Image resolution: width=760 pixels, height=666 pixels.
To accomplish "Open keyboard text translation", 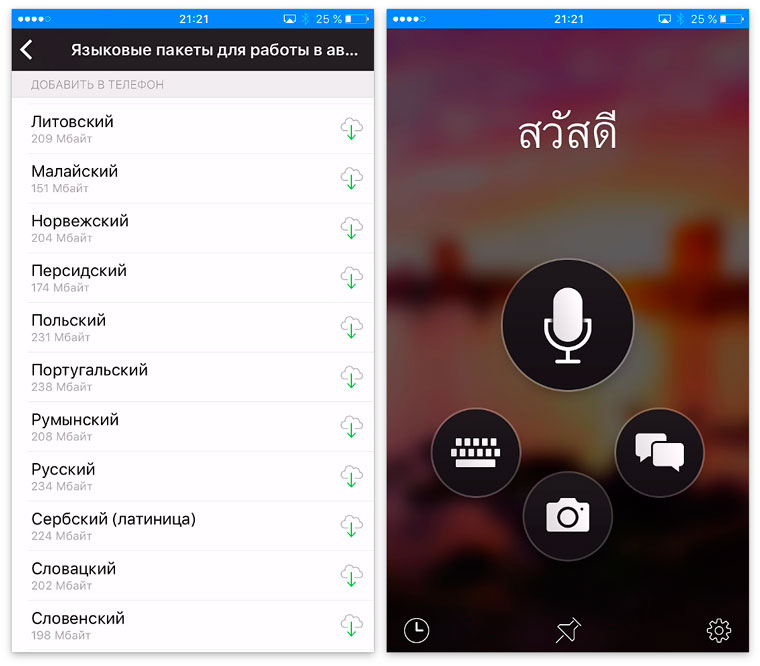I will (x=476, y=453).
